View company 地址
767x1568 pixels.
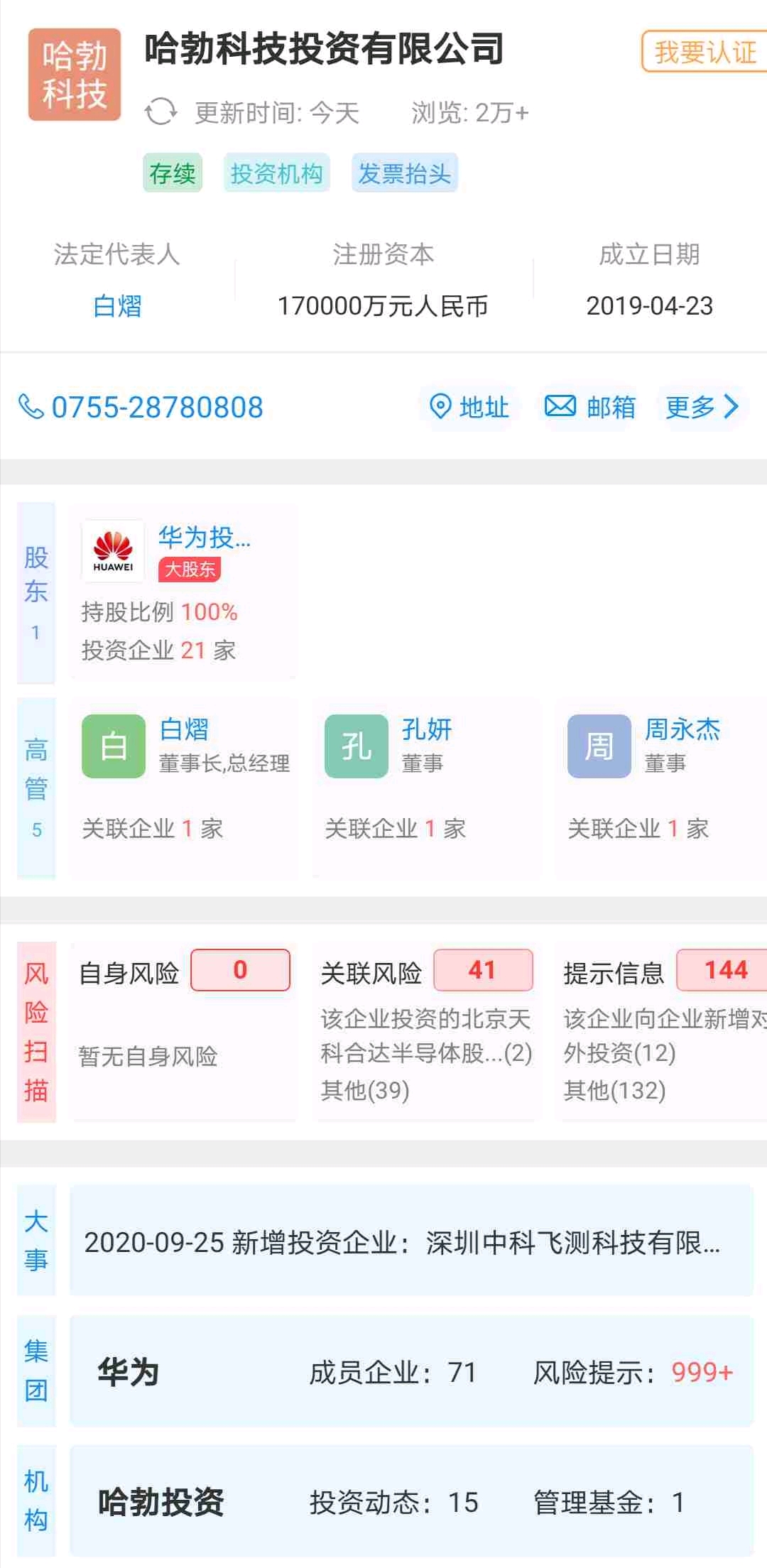coord(469,407)
